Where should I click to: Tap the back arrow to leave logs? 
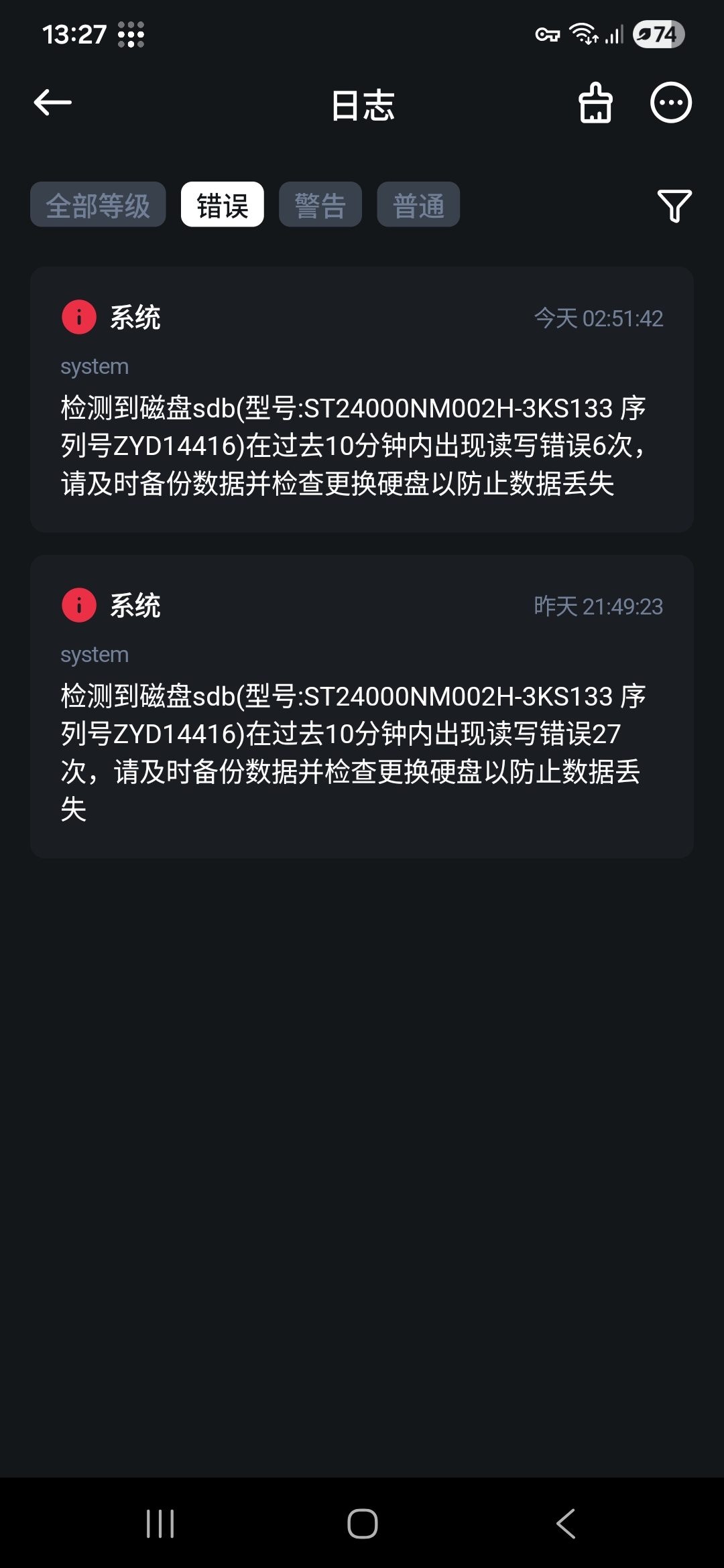[x=54, y=102]
